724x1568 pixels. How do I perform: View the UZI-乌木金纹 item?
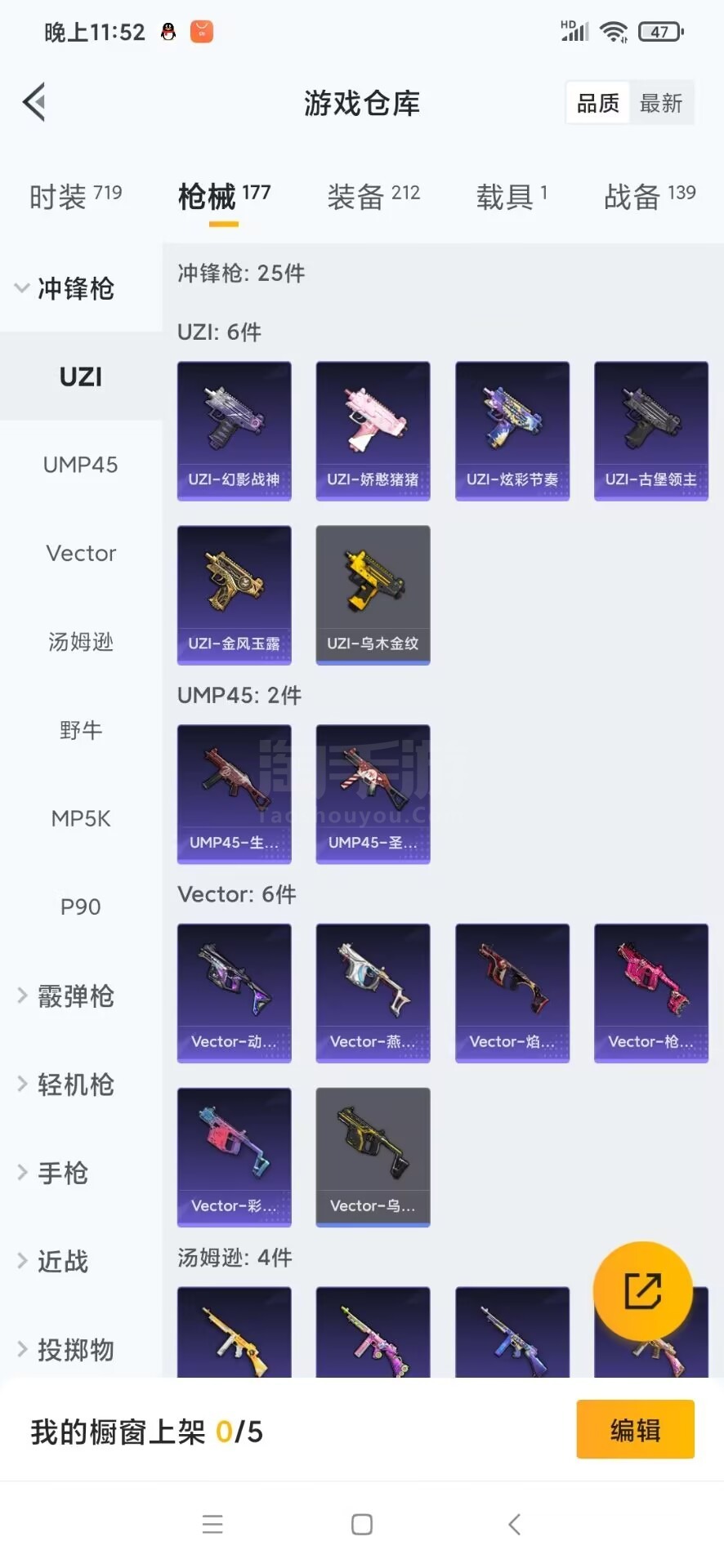pos(373,595)
